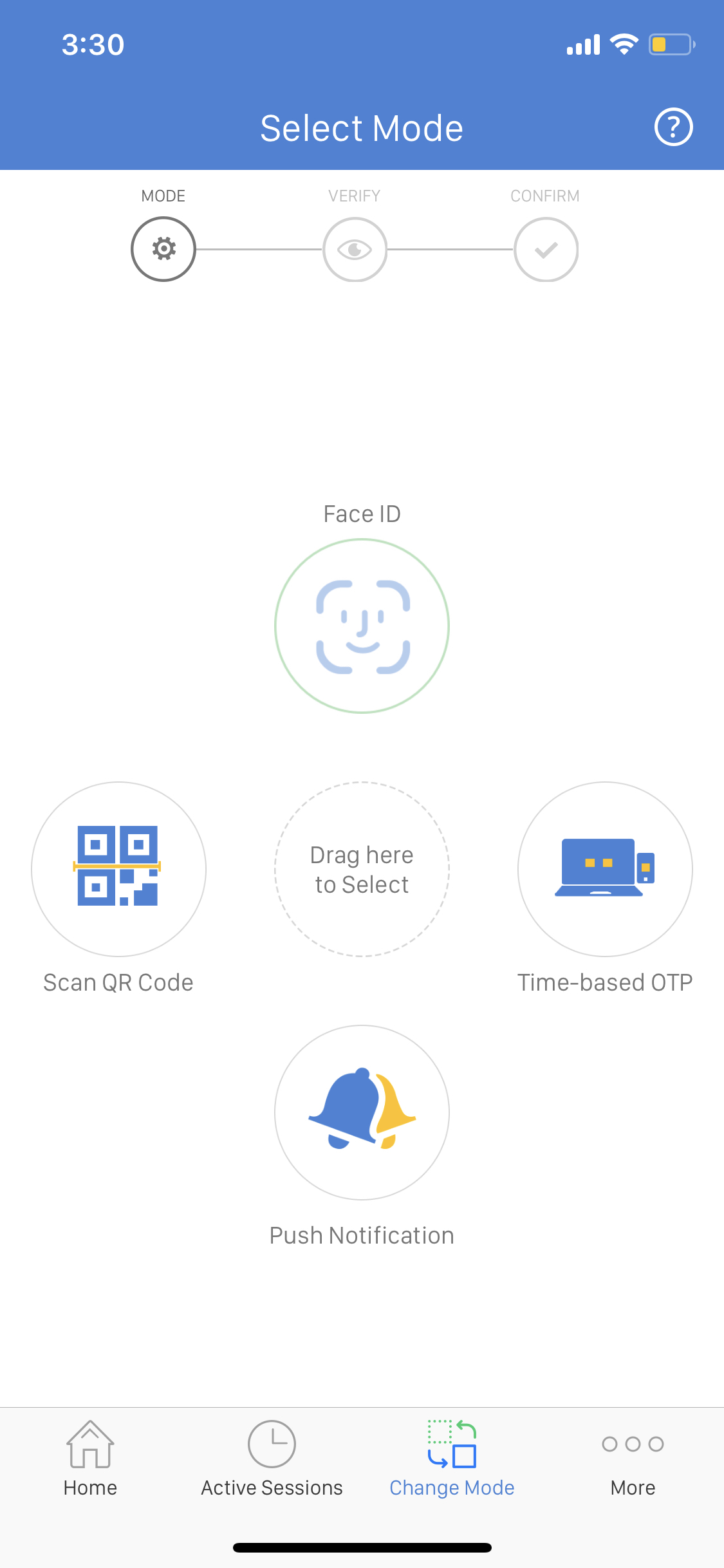Select the Face ID authentication icon
Image resolution: width=724 pixels, height=1568 pixels.
(x=362, y=626)
